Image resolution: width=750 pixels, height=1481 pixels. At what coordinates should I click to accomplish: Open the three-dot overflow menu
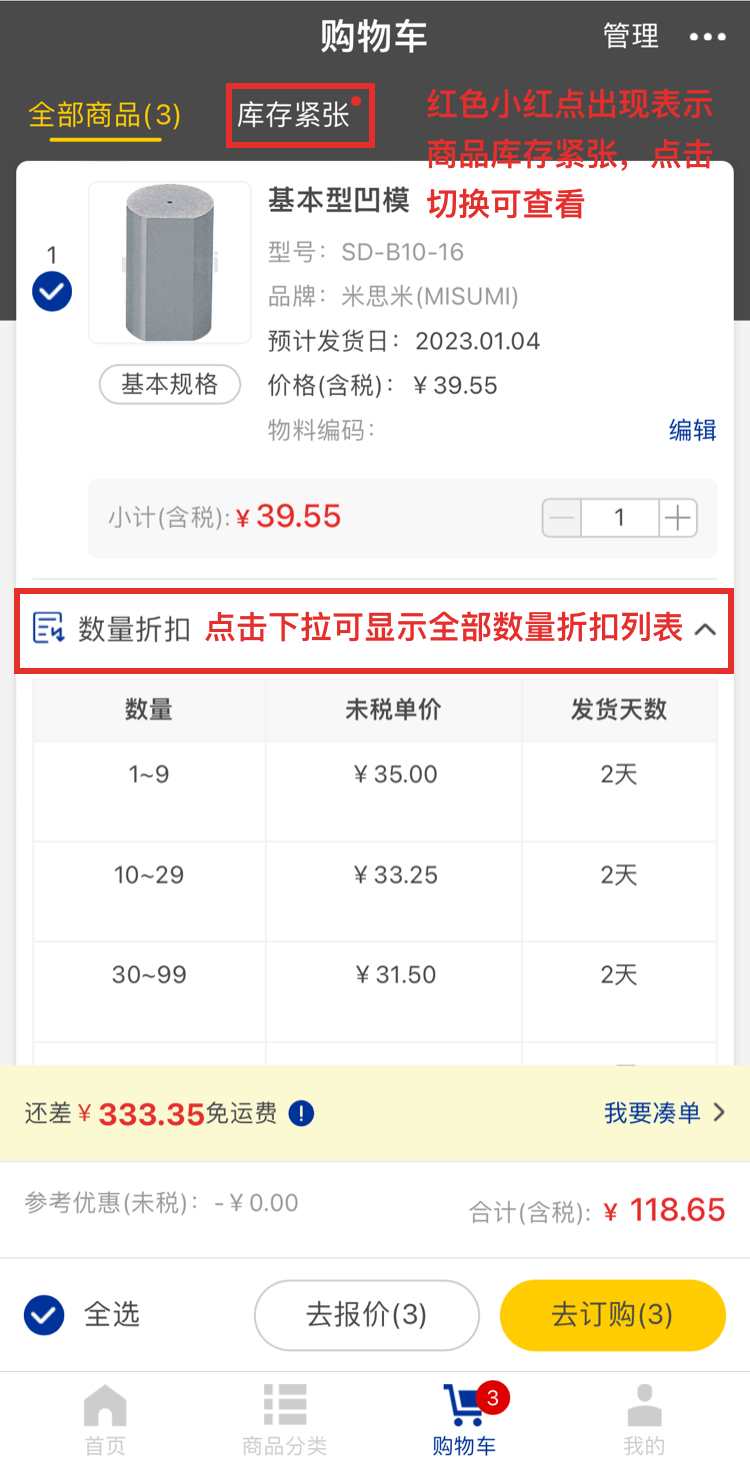(x=708, y=37)
